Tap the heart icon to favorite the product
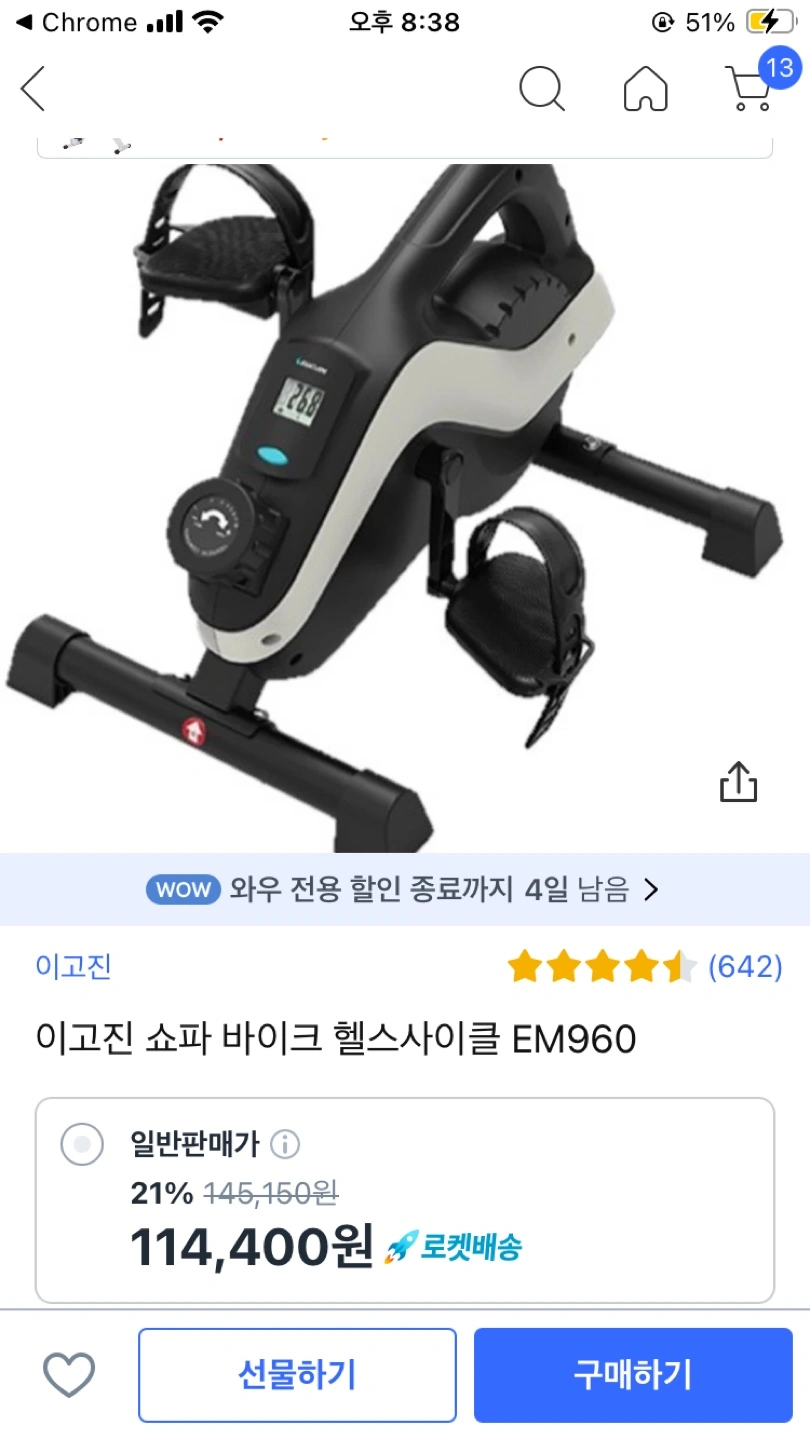 pyautogui.click(x=68, y=1374)
